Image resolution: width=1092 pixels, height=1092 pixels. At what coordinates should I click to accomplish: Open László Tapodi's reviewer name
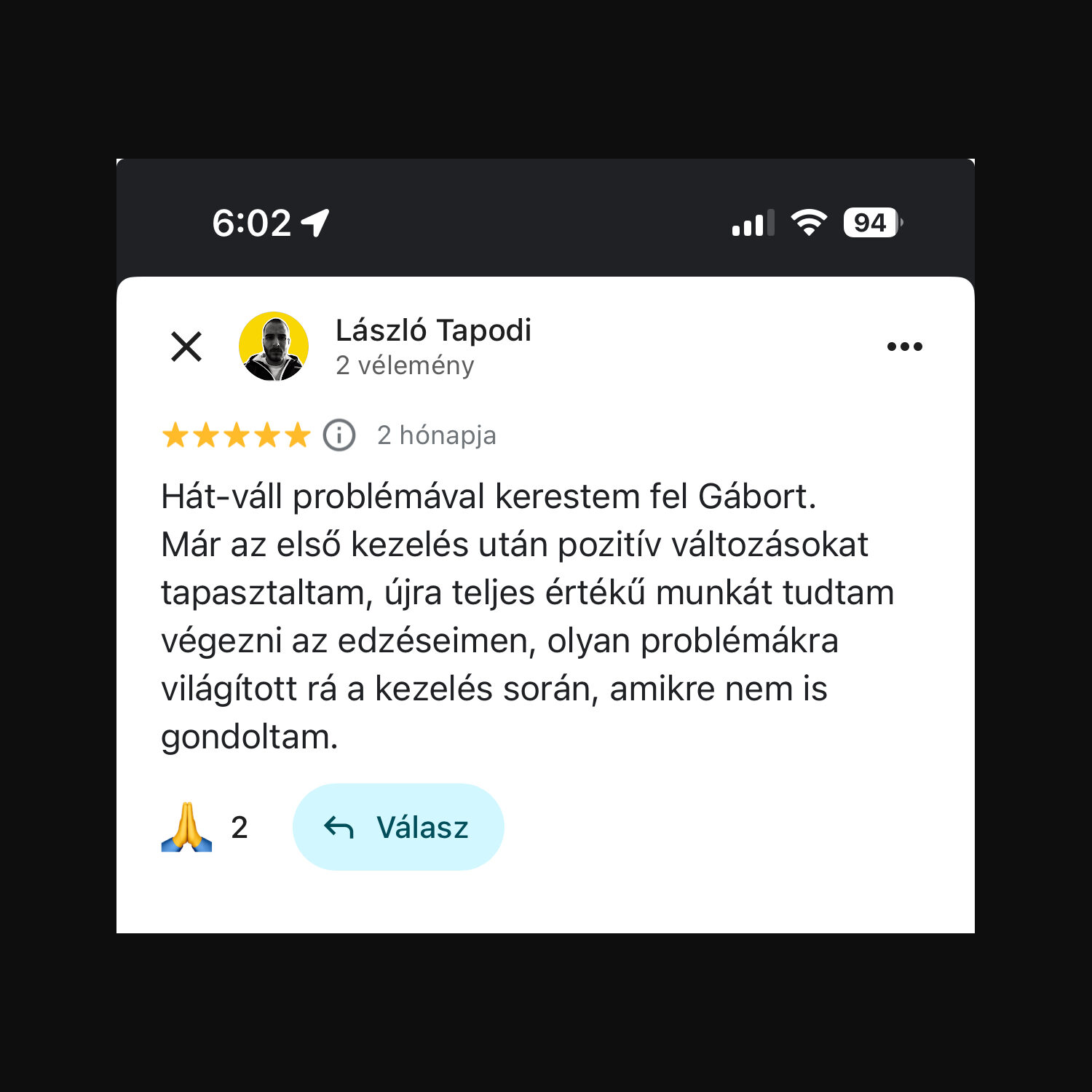[x=433, y=331]
